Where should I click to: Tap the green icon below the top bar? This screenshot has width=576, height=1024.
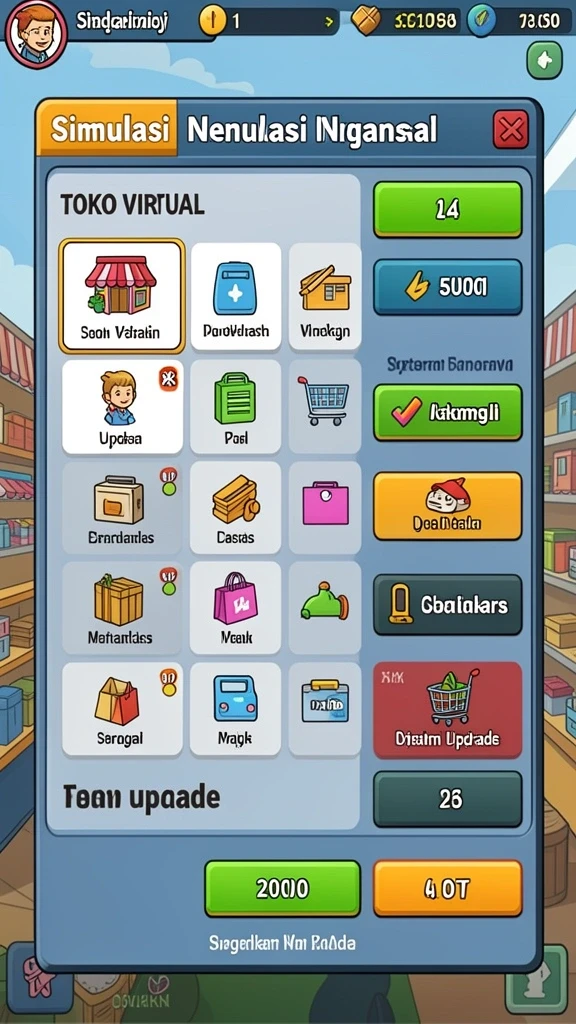pos(544,60)
